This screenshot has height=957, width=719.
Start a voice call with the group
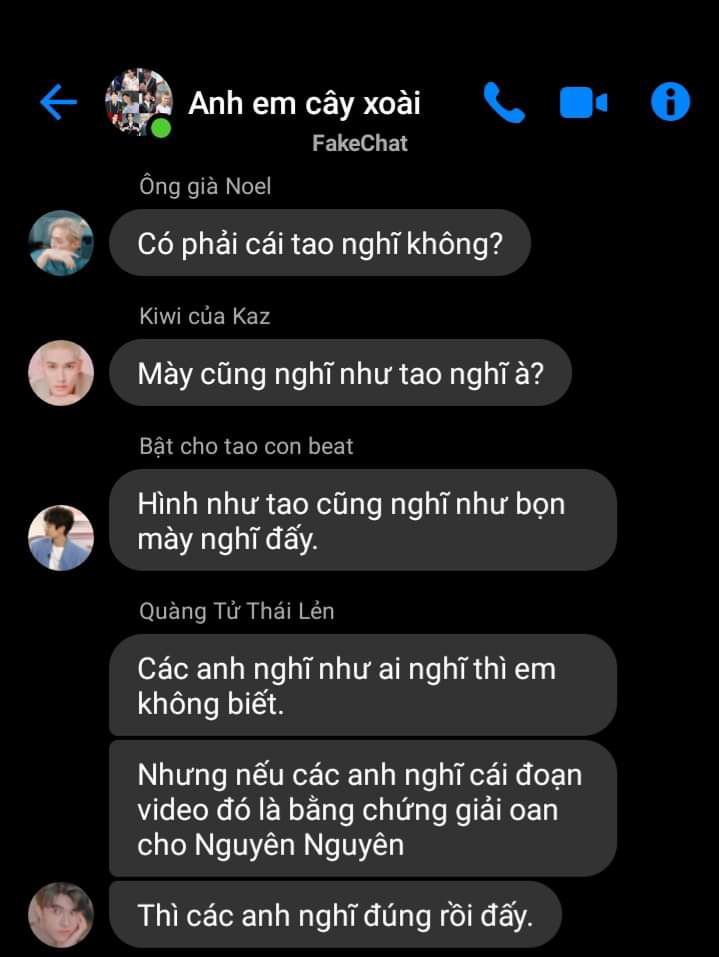pyautogui.click(x=503, y=102)
